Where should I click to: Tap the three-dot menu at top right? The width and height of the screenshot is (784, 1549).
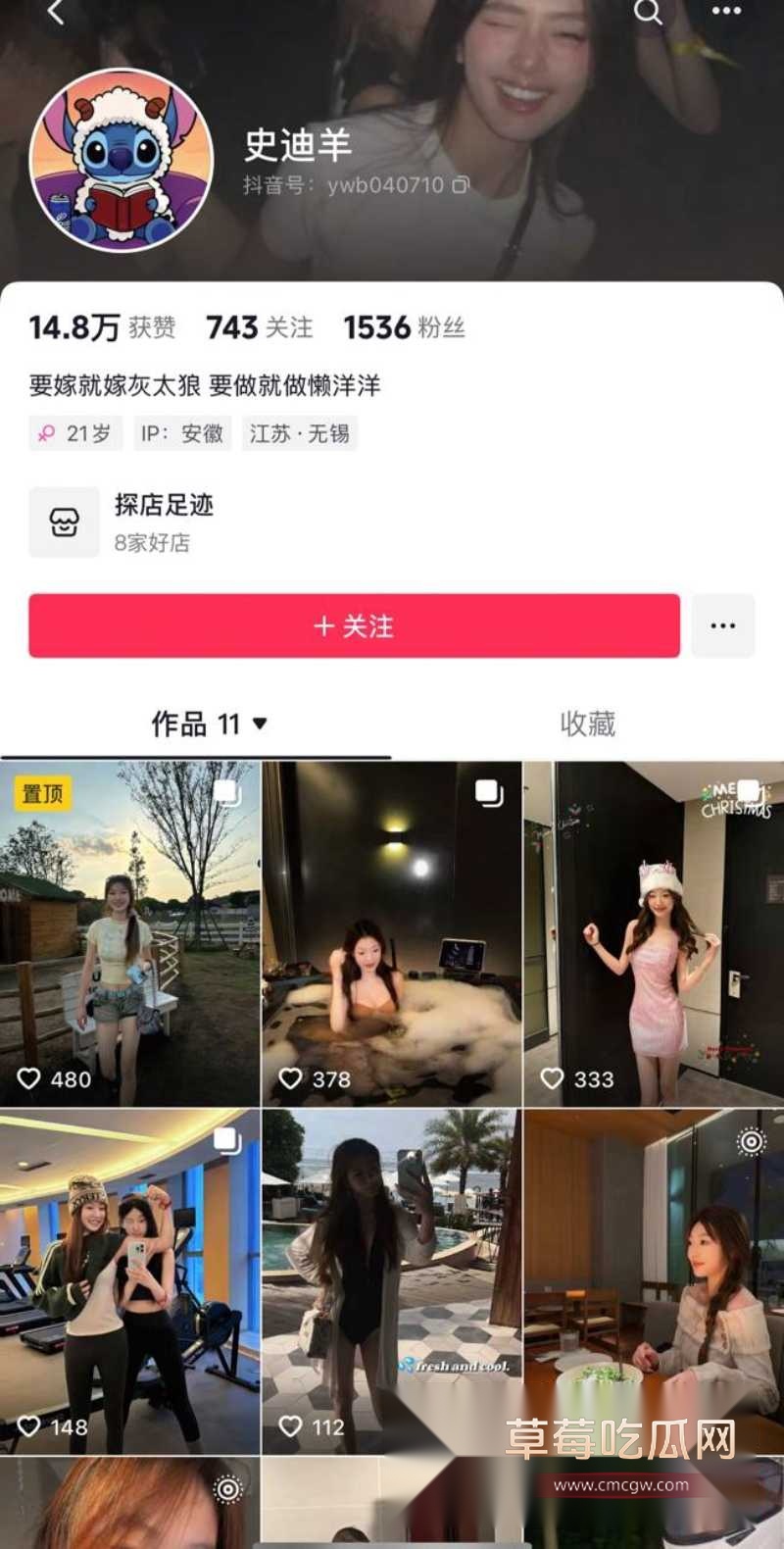click(726, 10)
